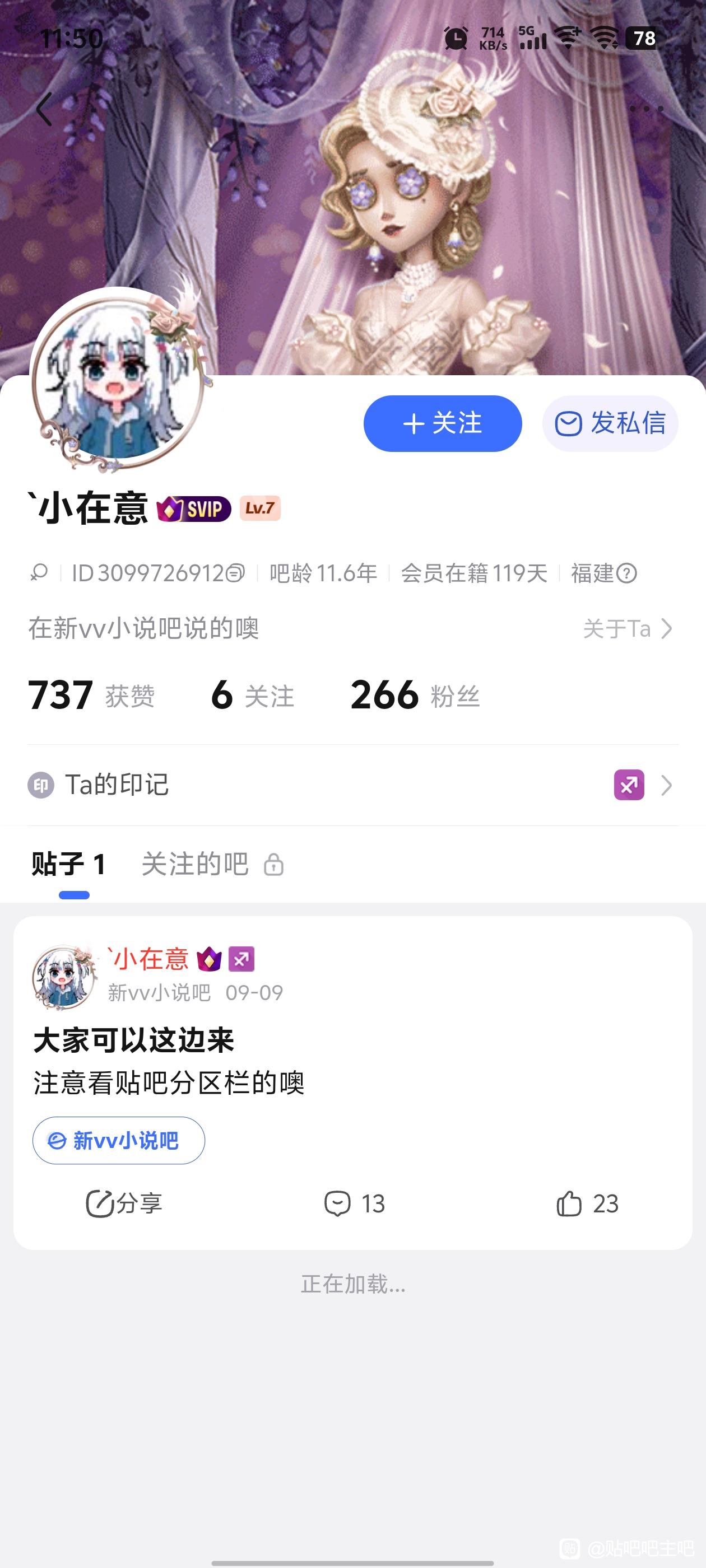
Task: Open the profile avatar picture
Action: pos(118,379)
